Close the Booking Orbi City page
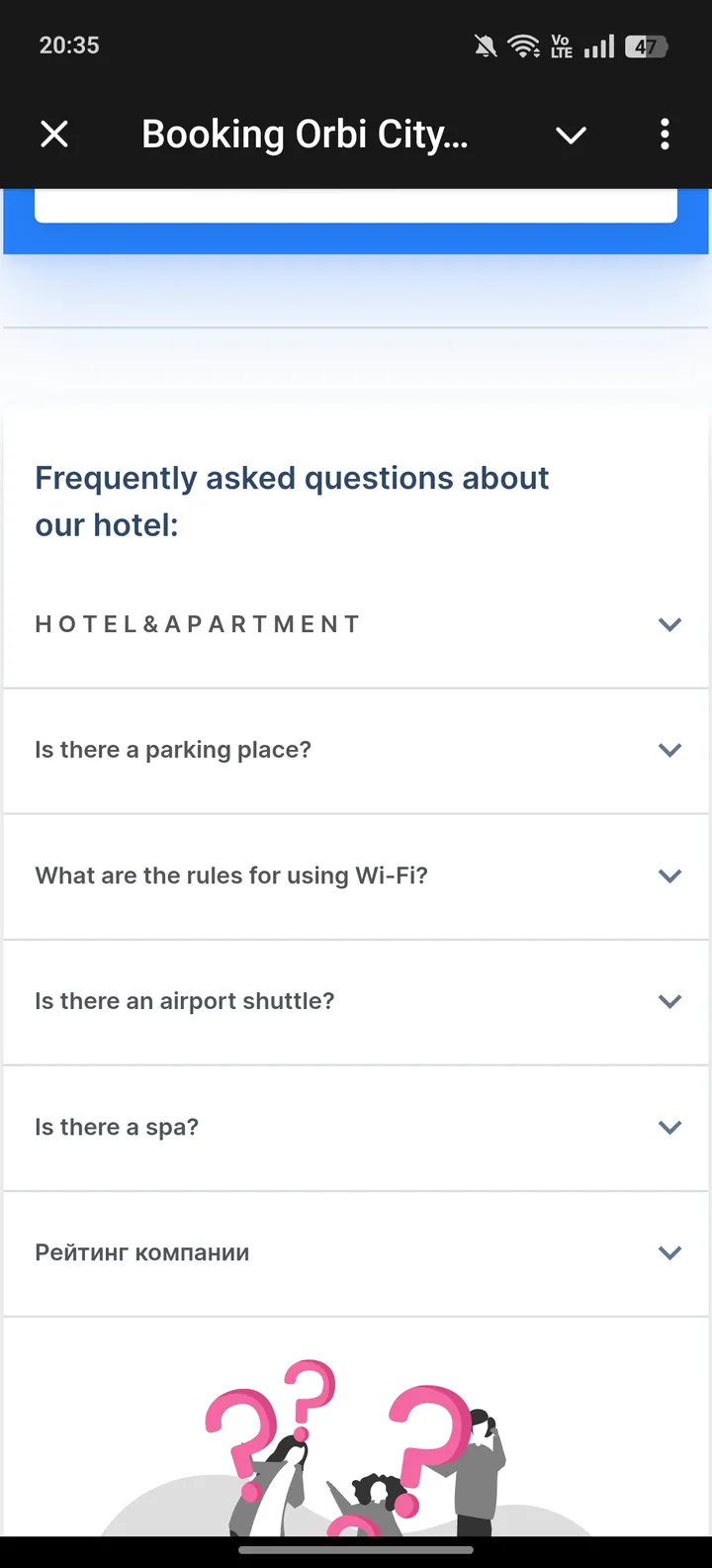The image size is (712, 1568). tap(54, 134)
